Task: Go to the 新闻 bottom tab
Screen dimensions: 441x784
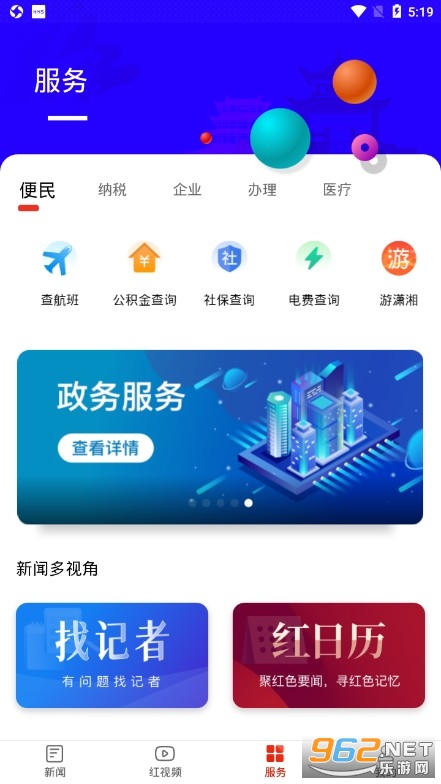Action: point(54,762)
